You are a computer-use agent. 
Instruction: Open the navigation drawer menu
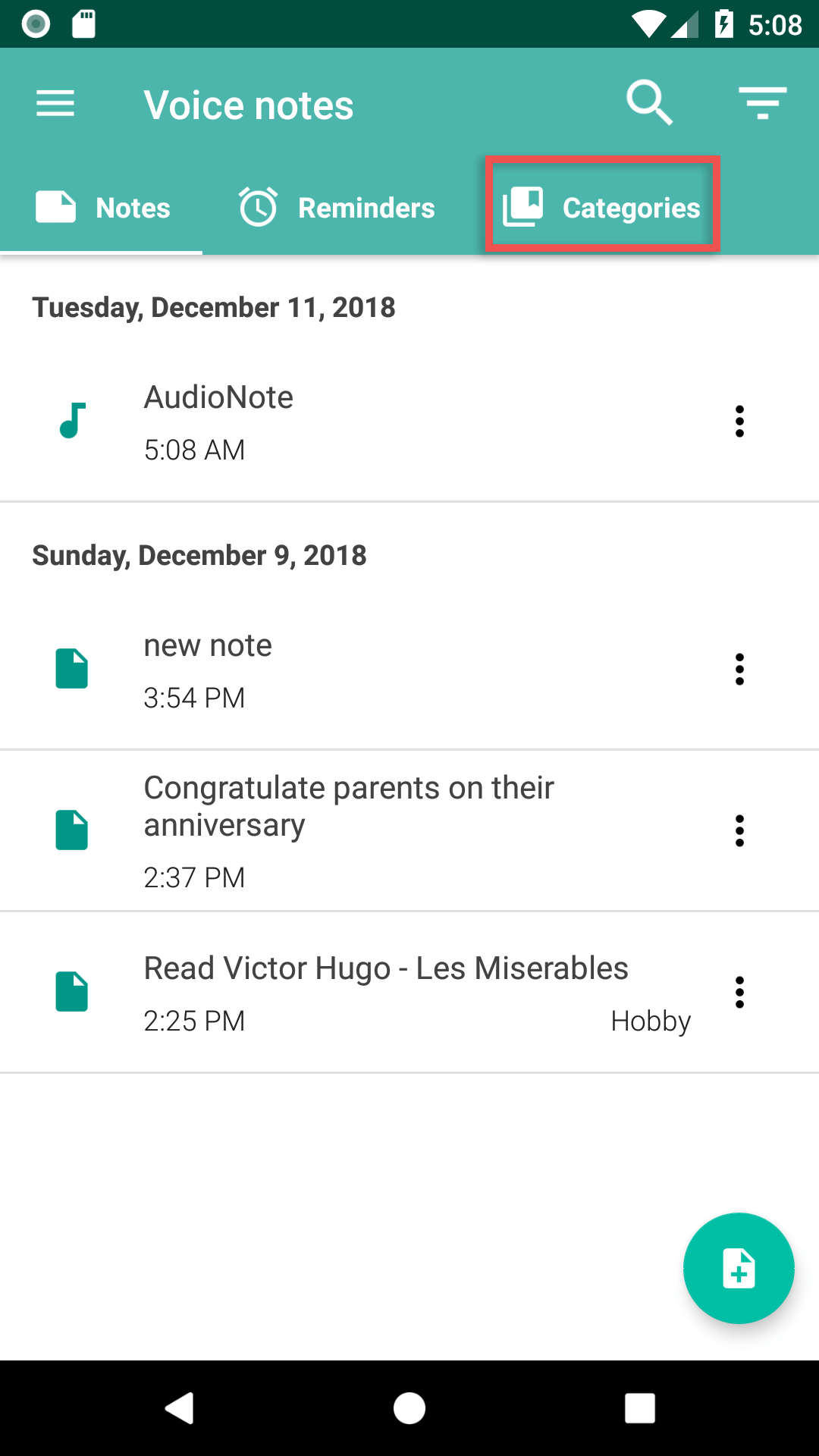(55, 104)
